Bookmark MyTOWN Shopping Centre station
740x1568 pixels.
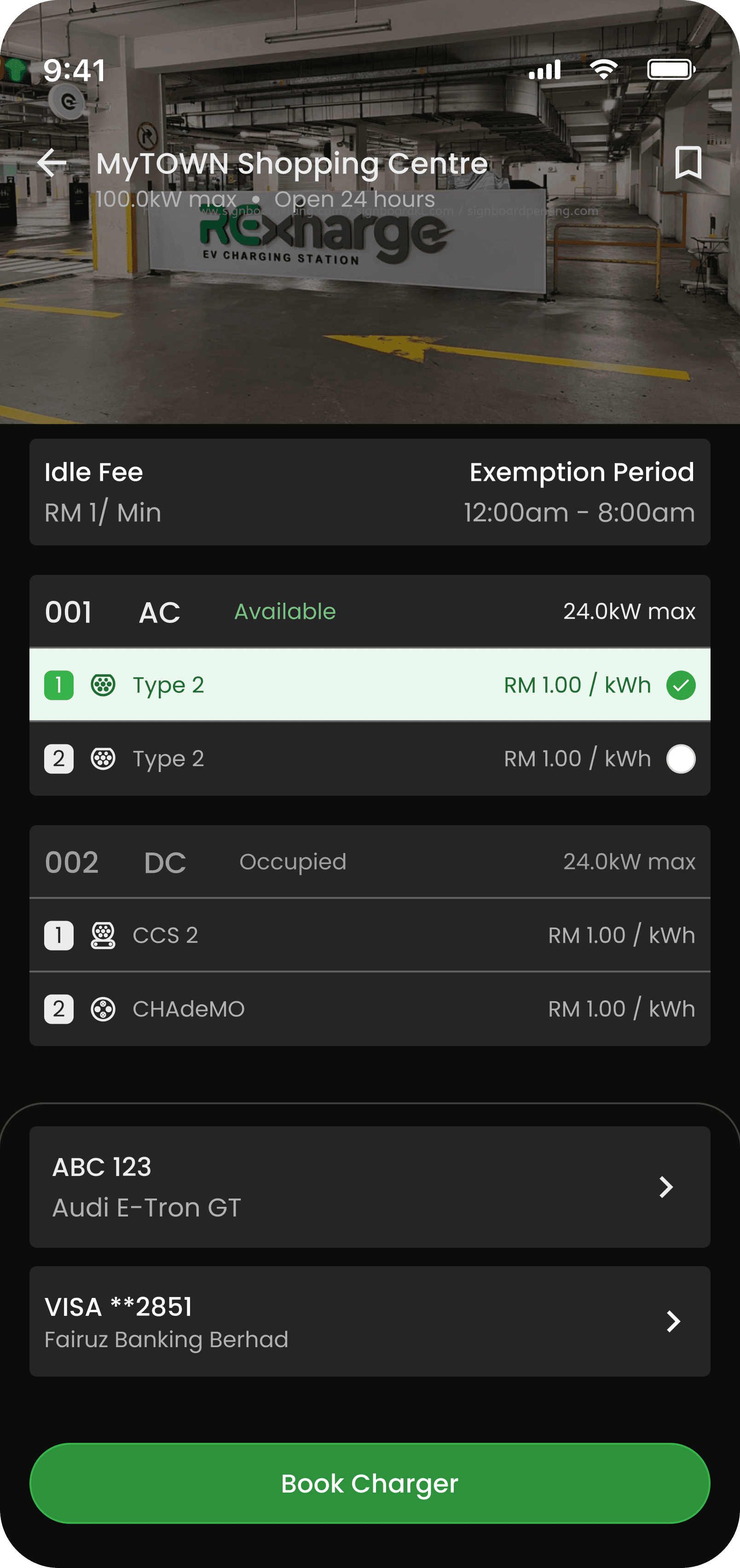click(x=688, y=162)
